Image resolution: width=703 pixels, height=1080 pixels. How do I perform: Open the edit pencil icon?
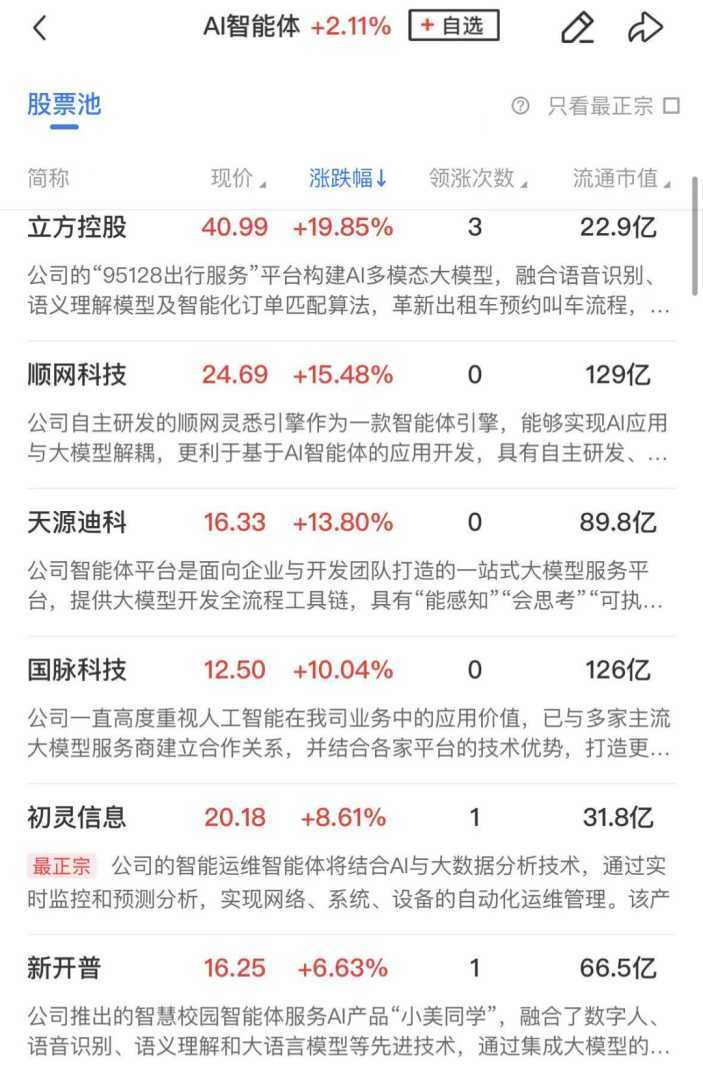coord(577,28)
